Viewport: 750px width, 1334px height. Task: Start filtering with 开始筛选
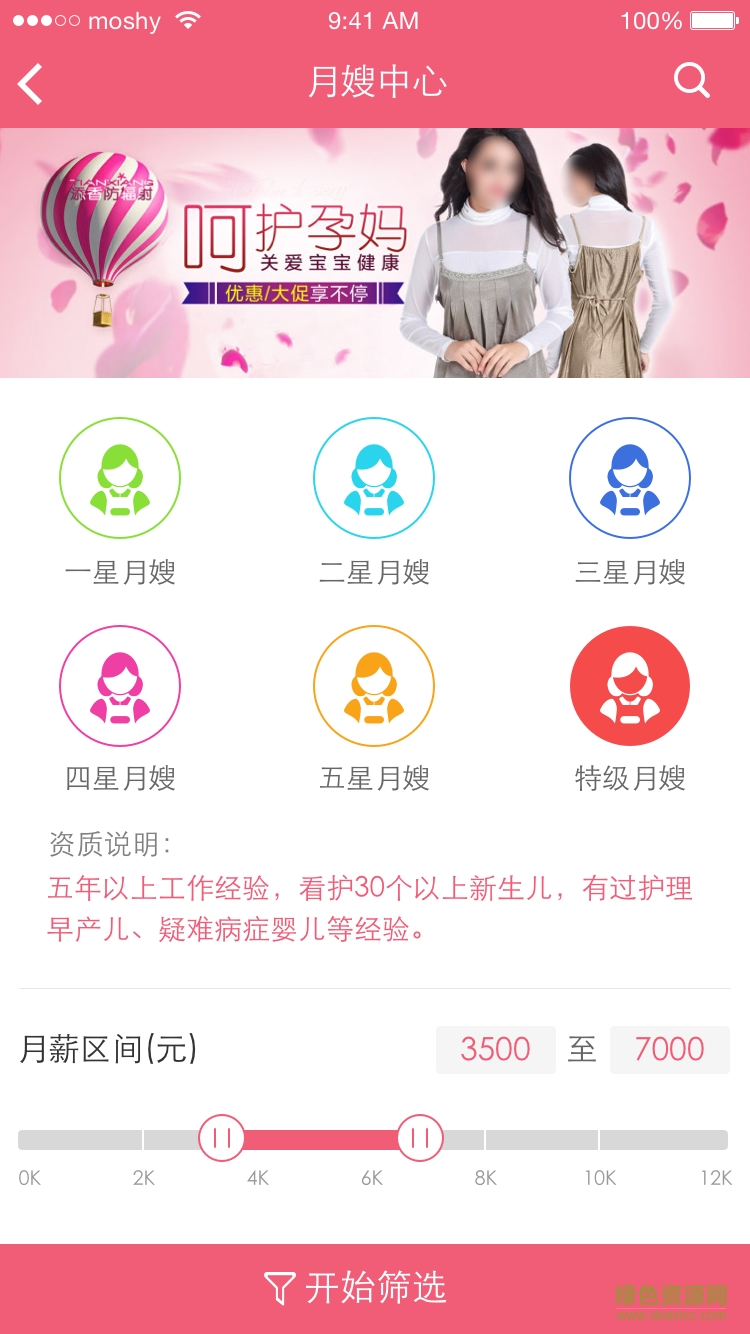point(375,1288)
